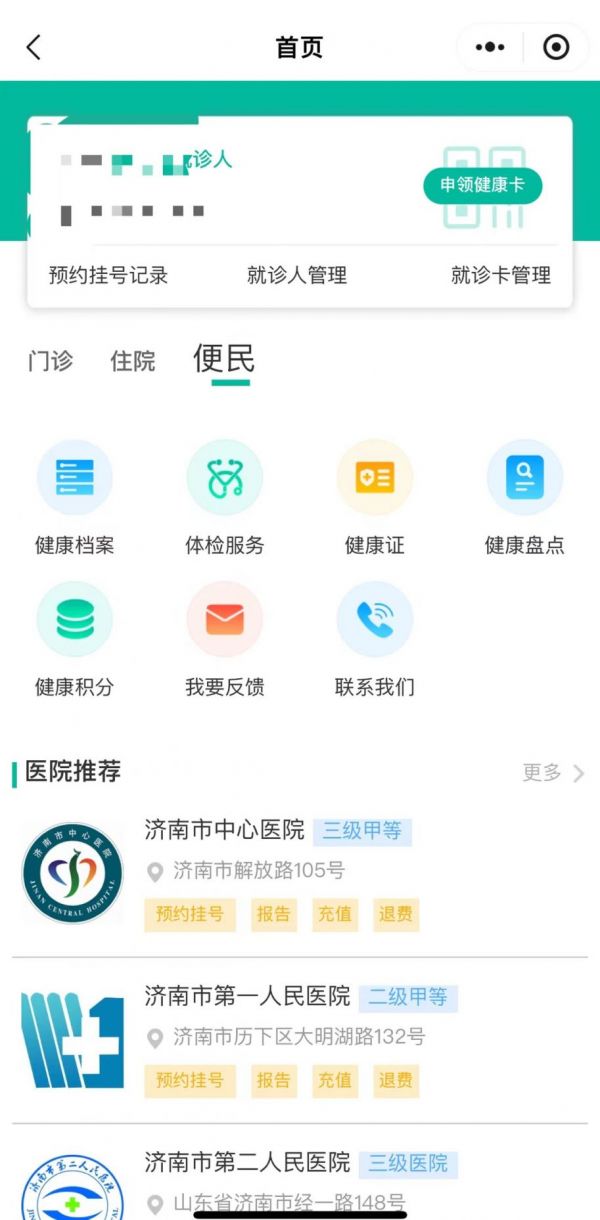The height and width of the screenshot is (1220, 600).
Task: Close the mini-program via the circle icon
Action: [x=556, y=47]
